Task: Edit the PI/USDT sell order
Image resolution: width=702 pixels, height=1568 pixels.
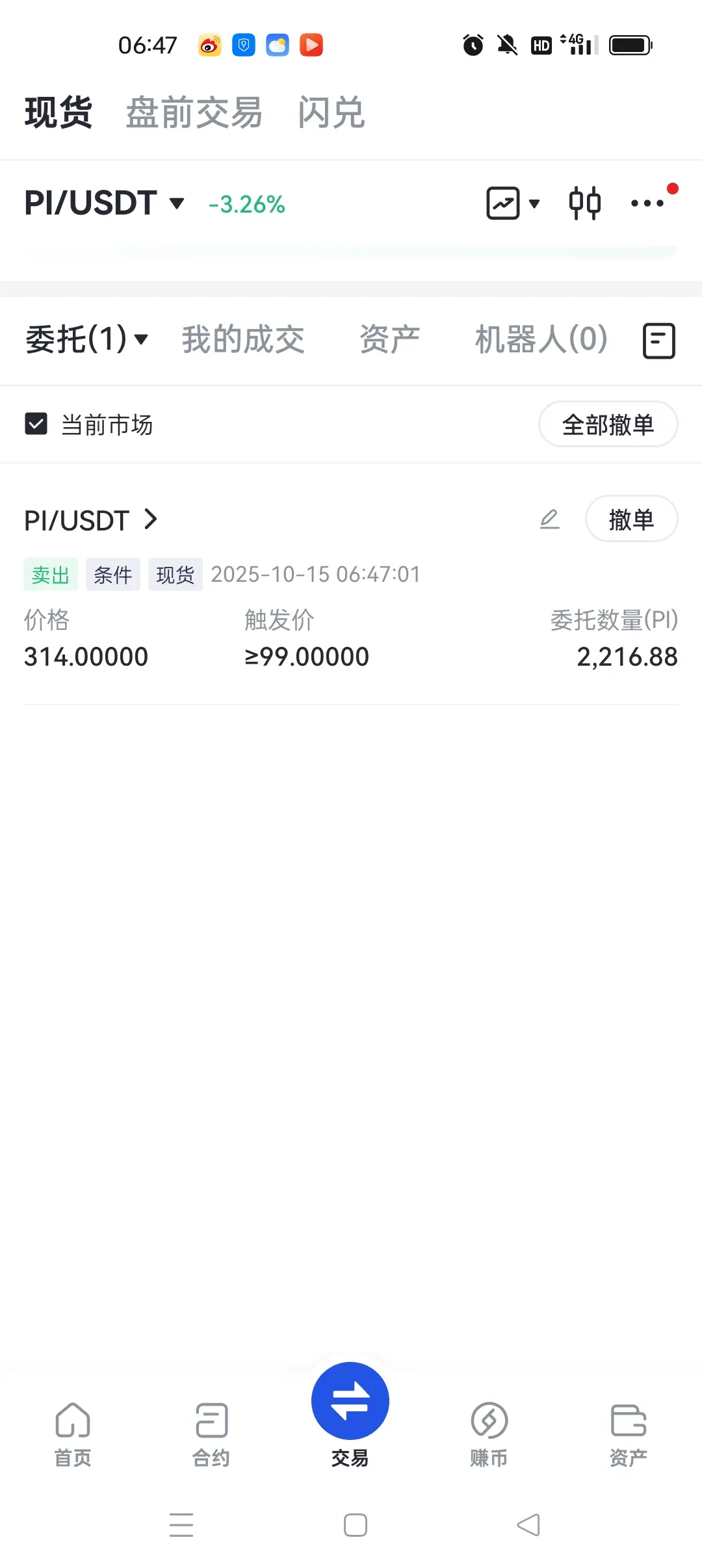Action: (x=550, y=519)
